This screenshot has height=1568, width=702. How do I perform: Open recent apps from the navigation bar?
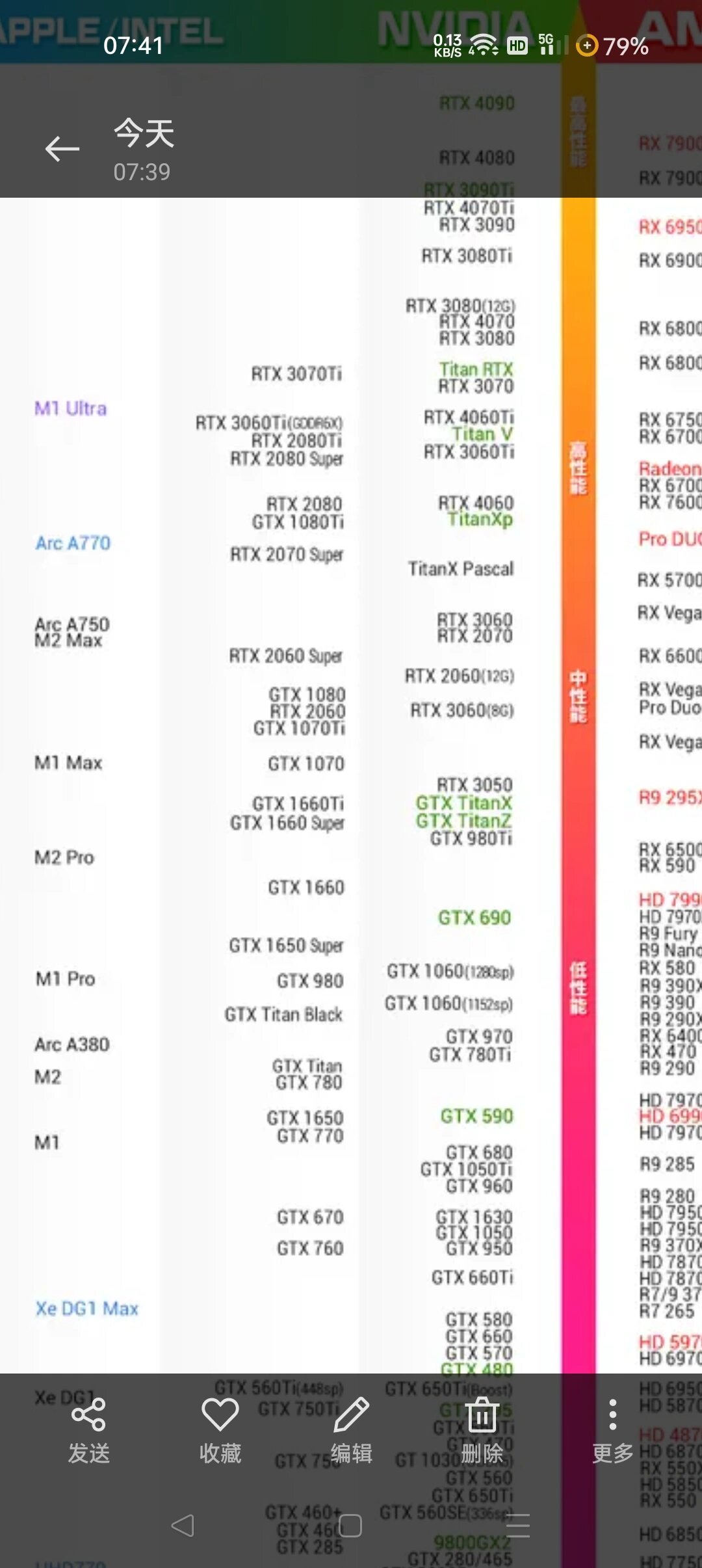[x=518, y=1525]
